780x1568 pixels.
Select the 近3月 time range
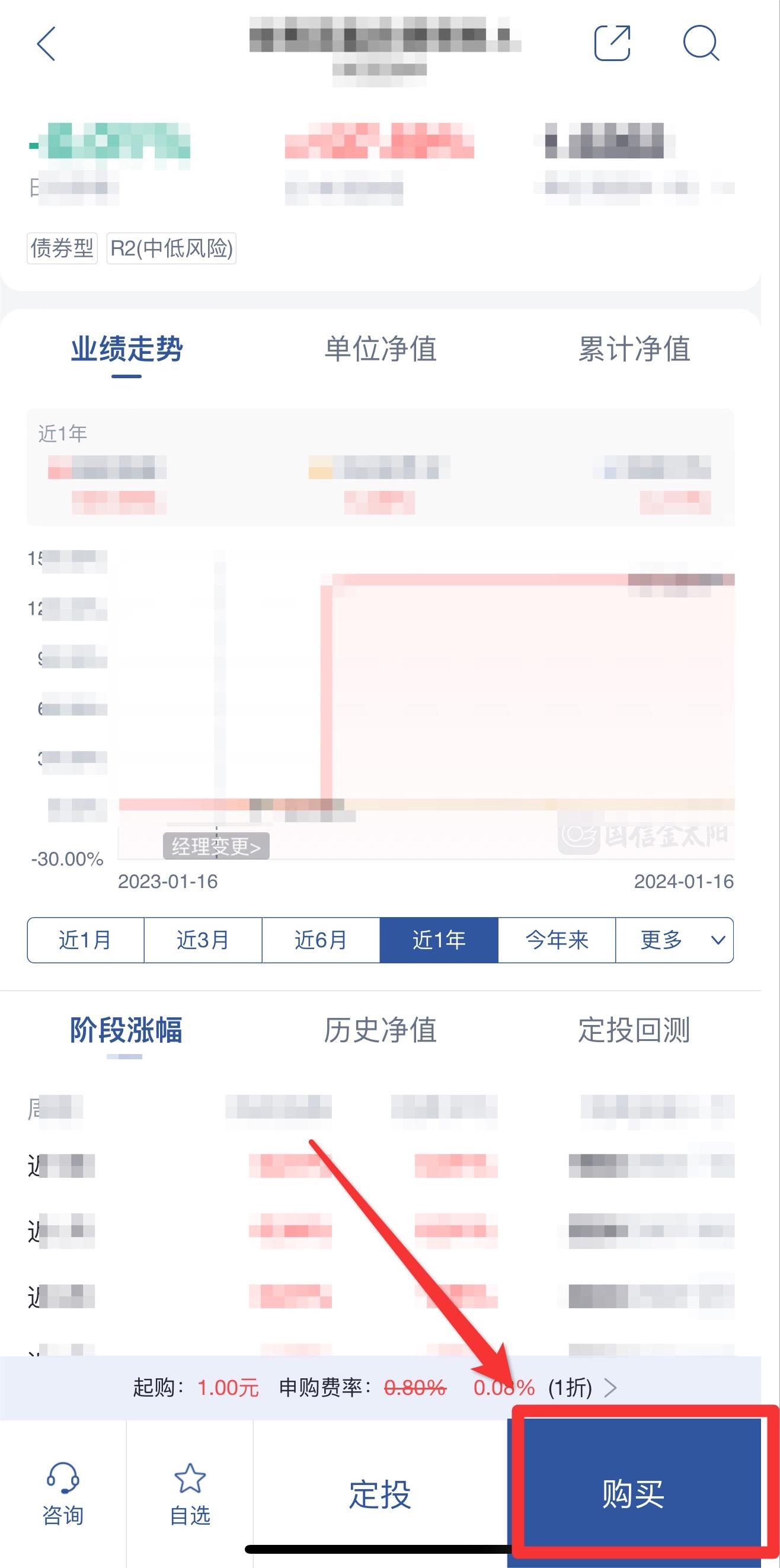(203, 940)
